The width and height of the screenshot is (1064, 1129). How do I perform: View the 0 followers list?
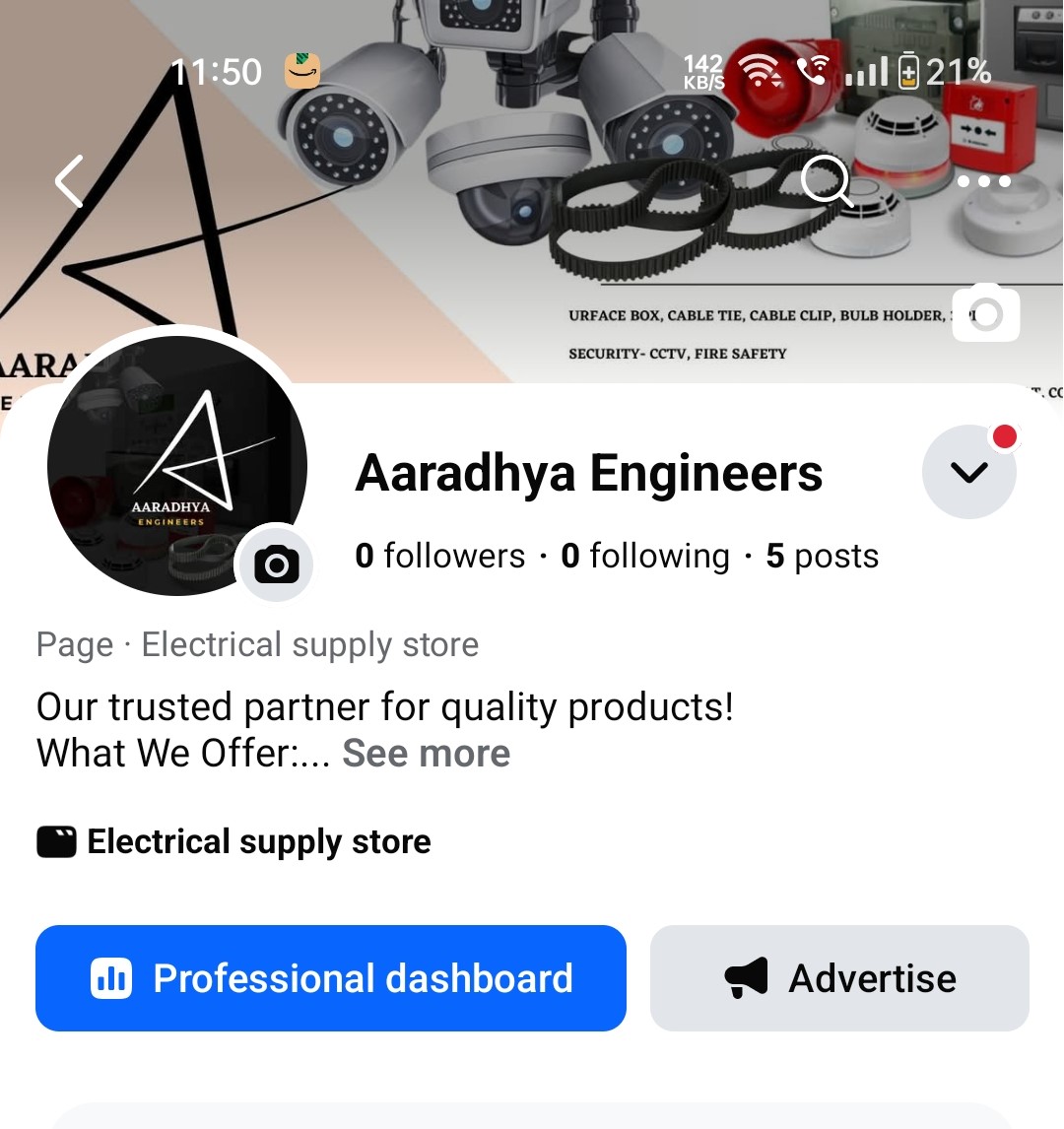(440, 556)
